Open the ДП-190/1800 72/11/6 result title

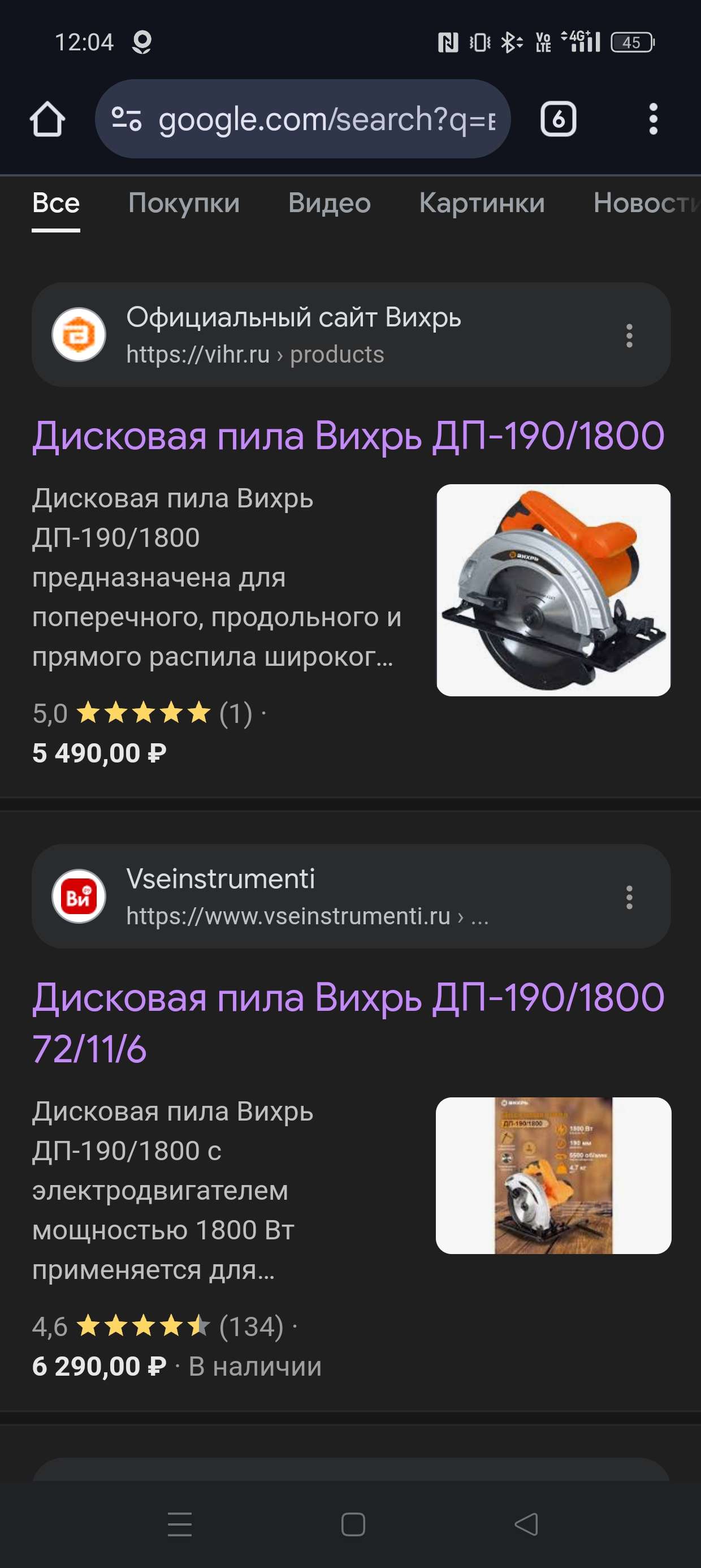[348, 1023]
